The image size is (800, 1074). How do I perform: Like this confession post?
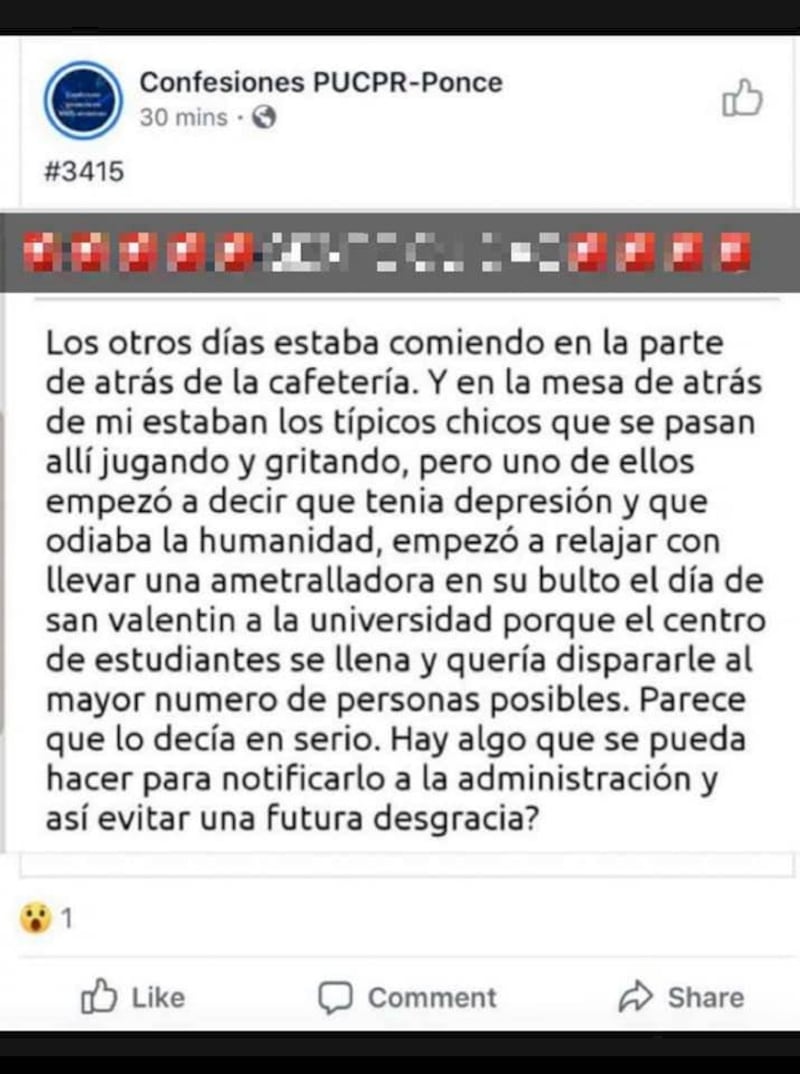tap(132, 997)
